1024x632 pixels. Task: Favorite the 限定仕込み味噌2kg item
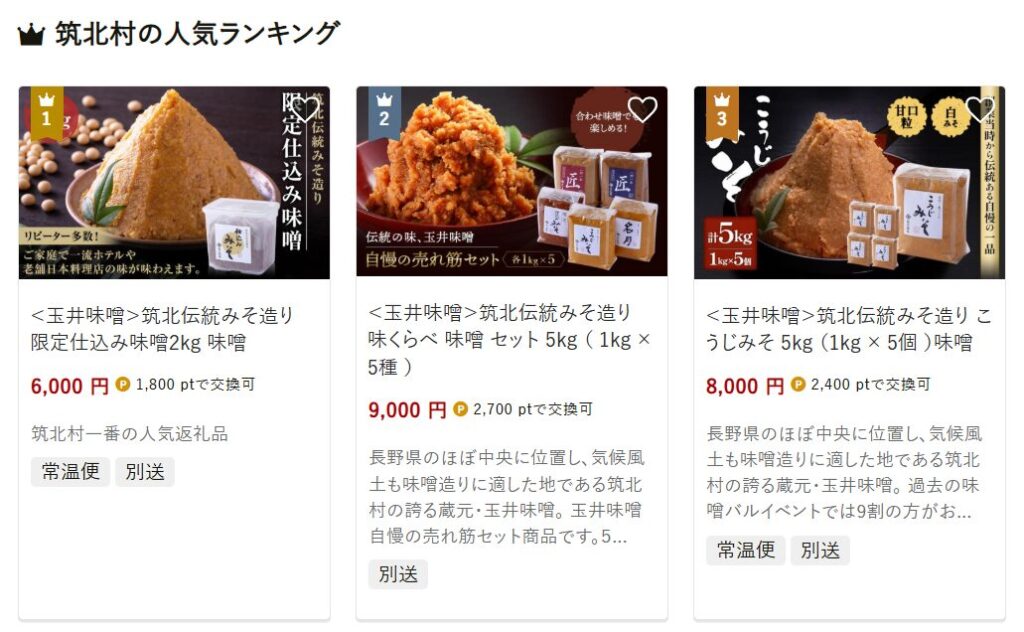click(x=305, y=109)
